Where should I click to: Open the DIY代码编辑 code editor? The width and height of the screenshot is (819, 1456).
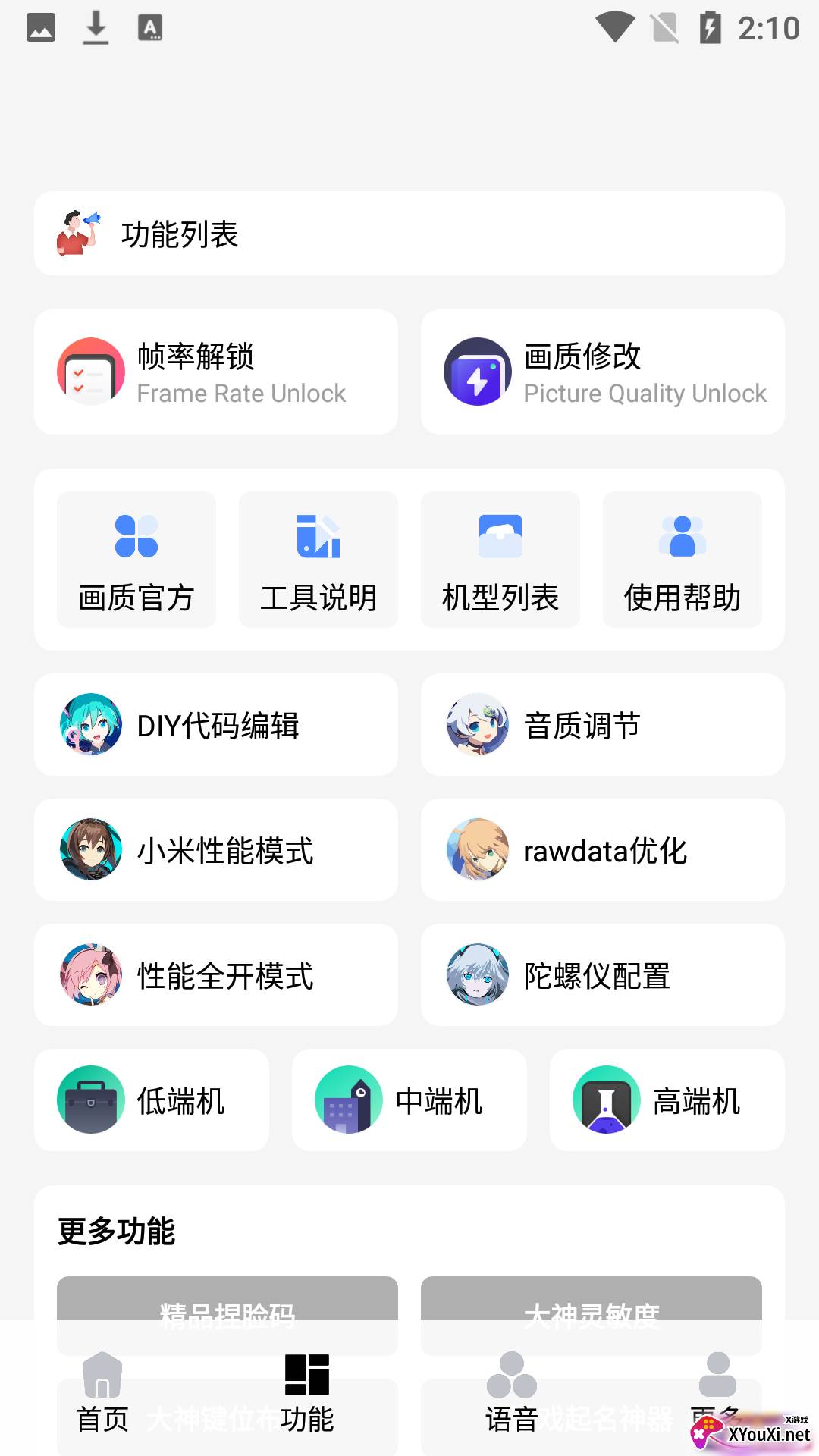[x=216, y=724]
